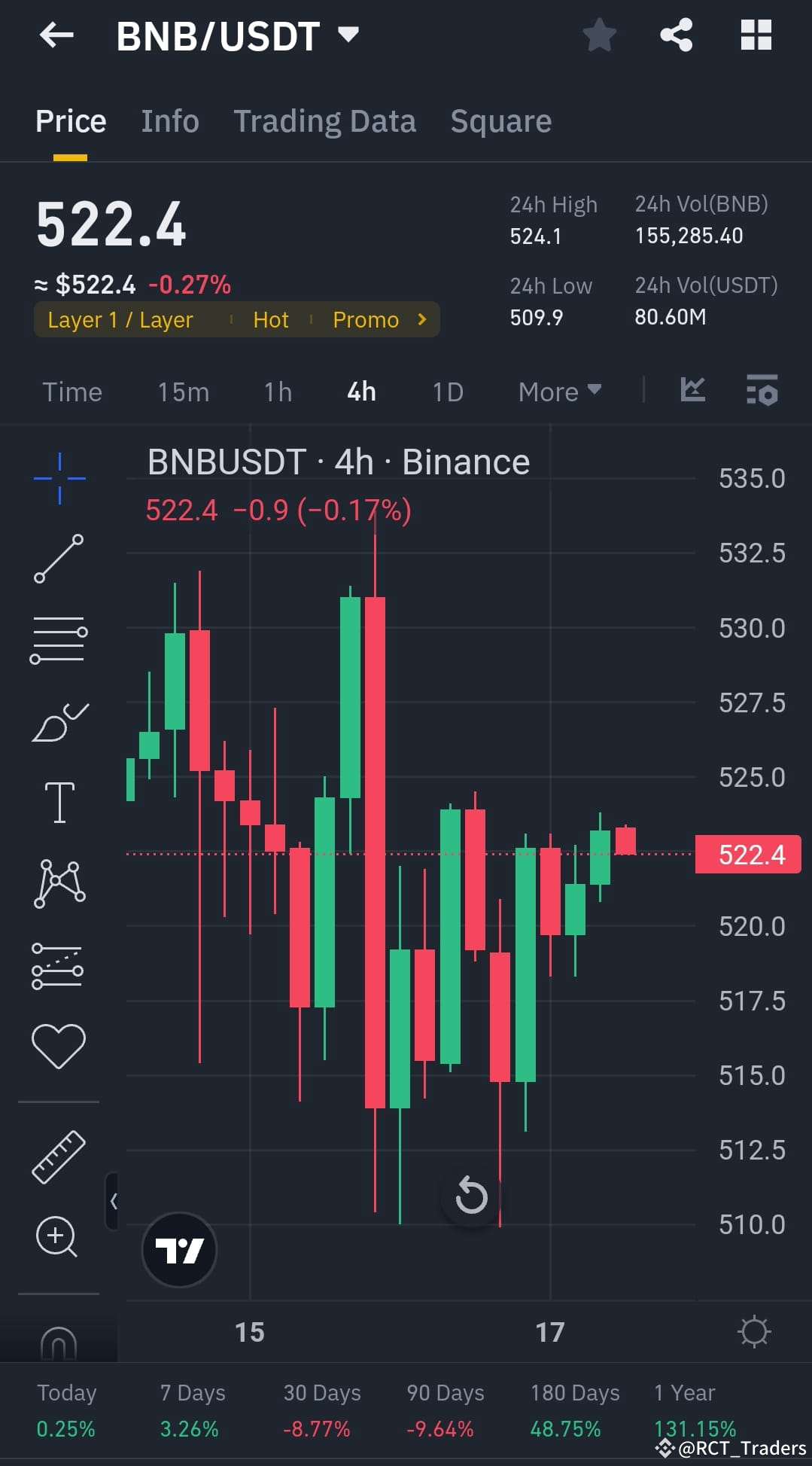
Task: Select the ruler measurement tool
Action: click(x=59, y=1156)
